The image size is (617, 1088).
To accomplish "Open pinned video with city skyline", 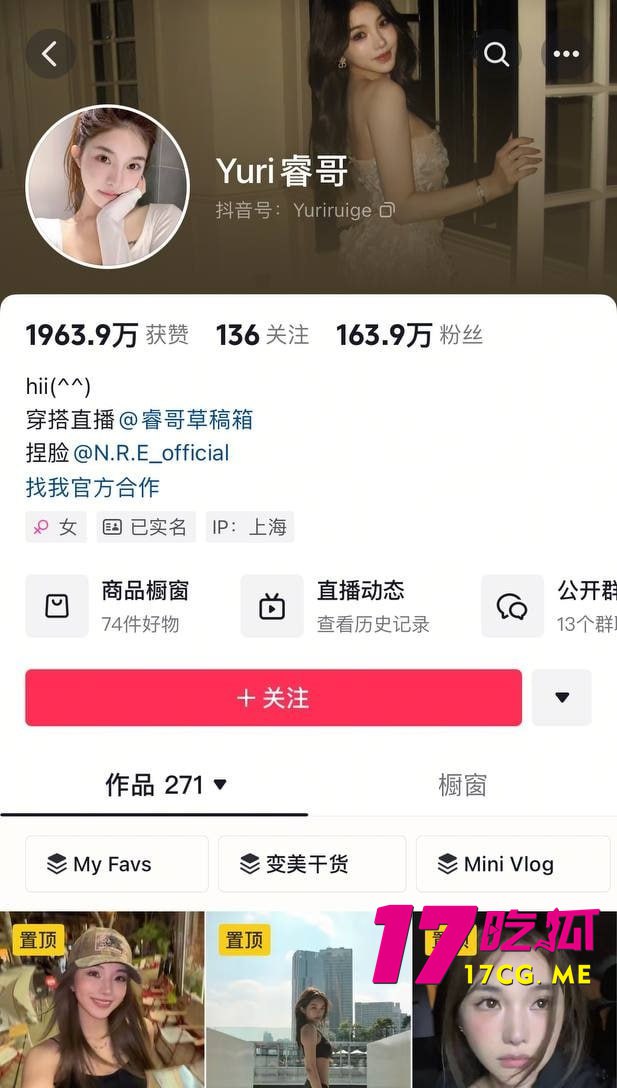I will 308,1000.
